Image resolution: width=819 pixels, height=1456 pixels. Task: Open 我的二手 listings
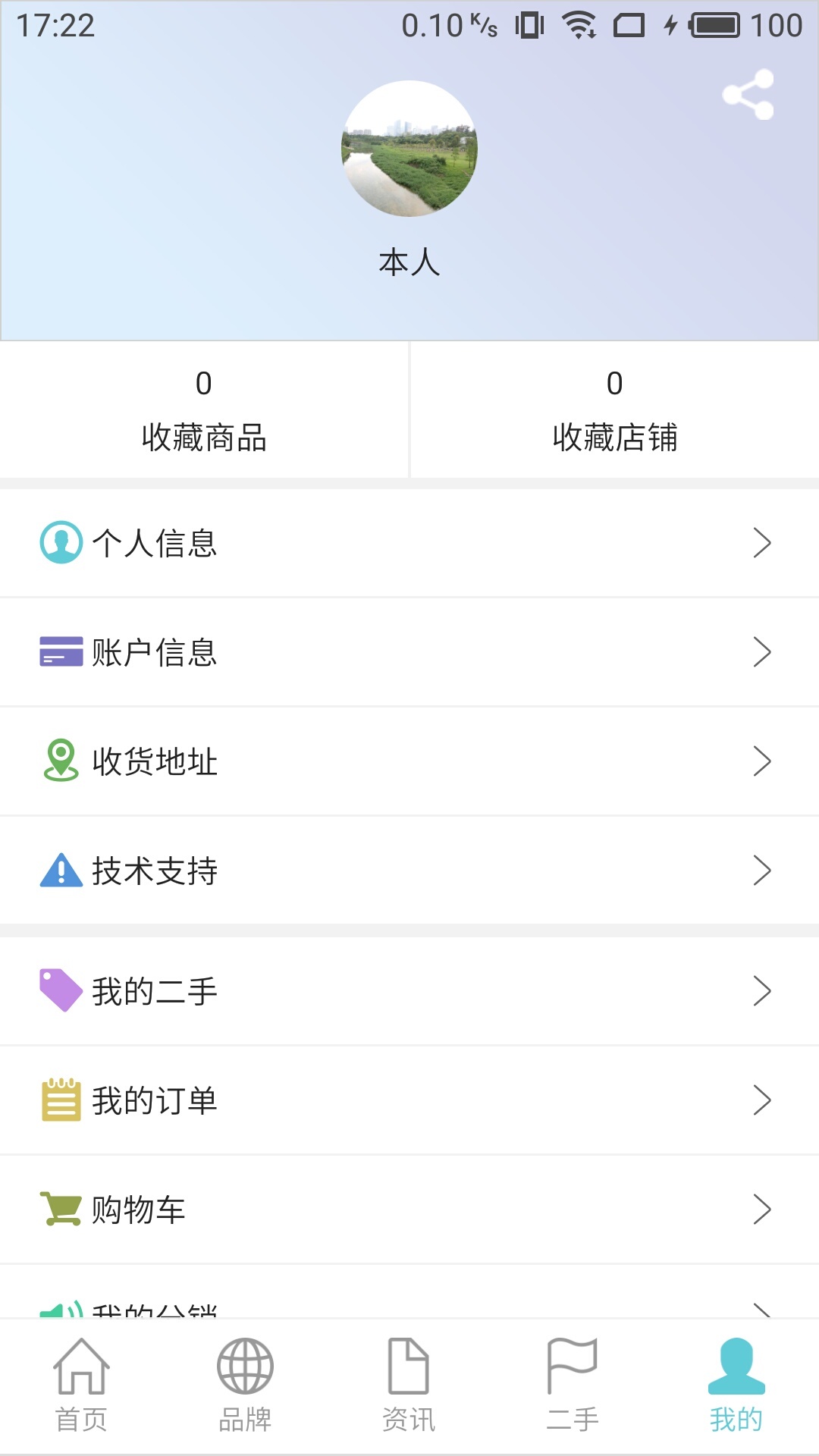coord(409,991)
